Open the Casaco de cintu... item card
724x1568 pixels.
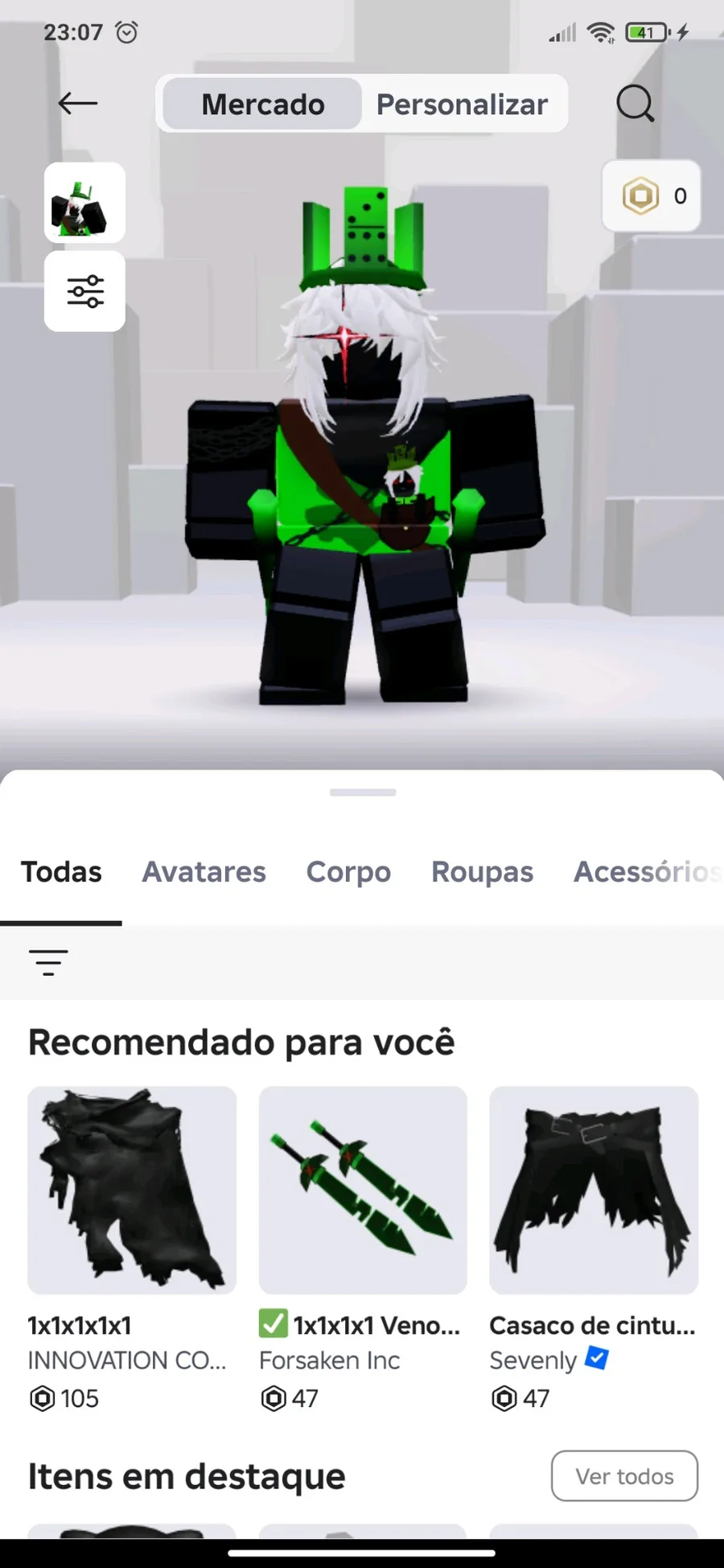594,1191
